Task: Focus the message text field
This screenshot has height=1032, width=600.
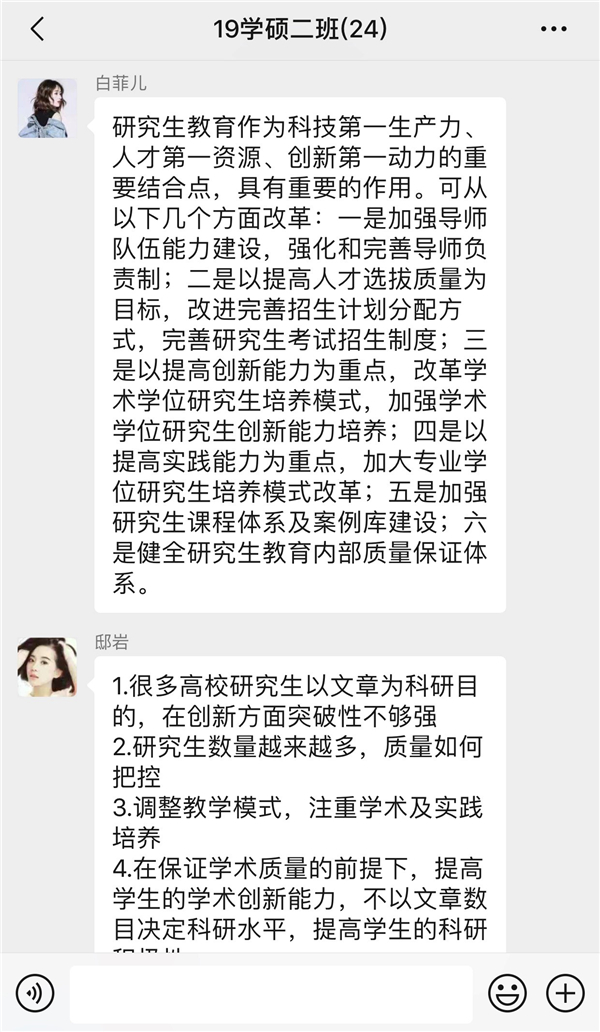Action: [271, 993]
